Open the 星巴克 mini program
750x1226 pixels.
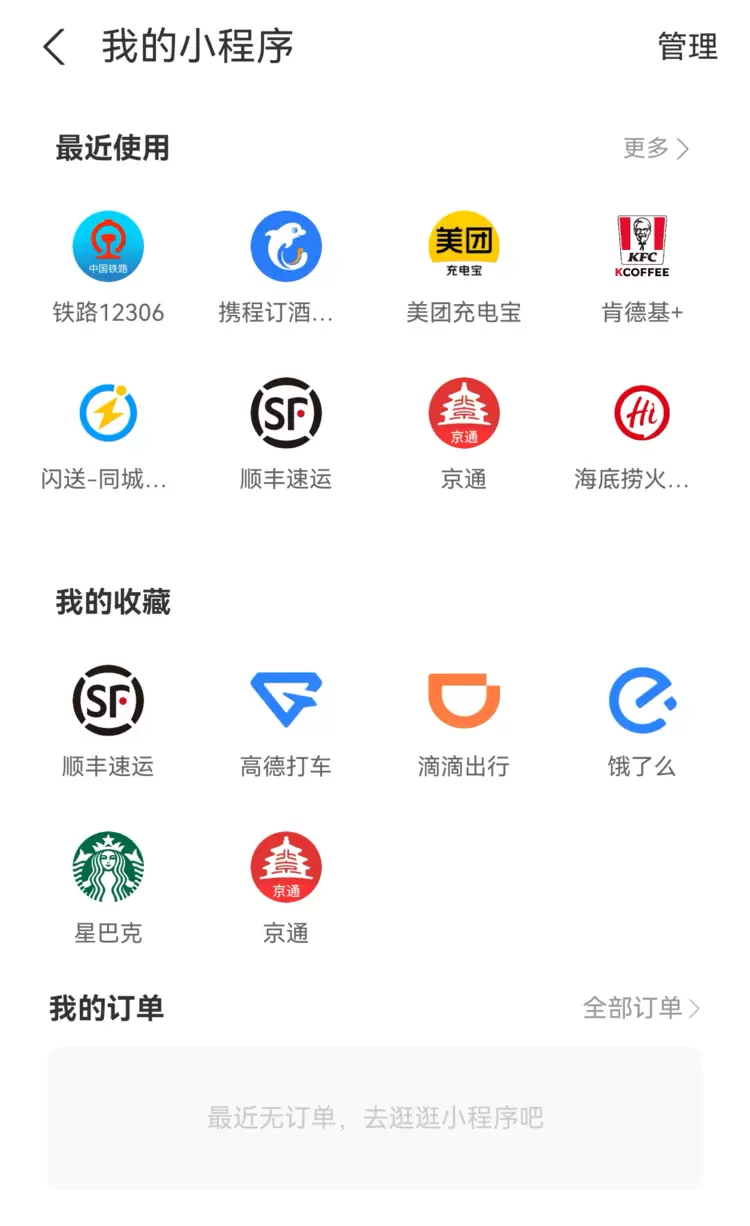tap(108, 867)
